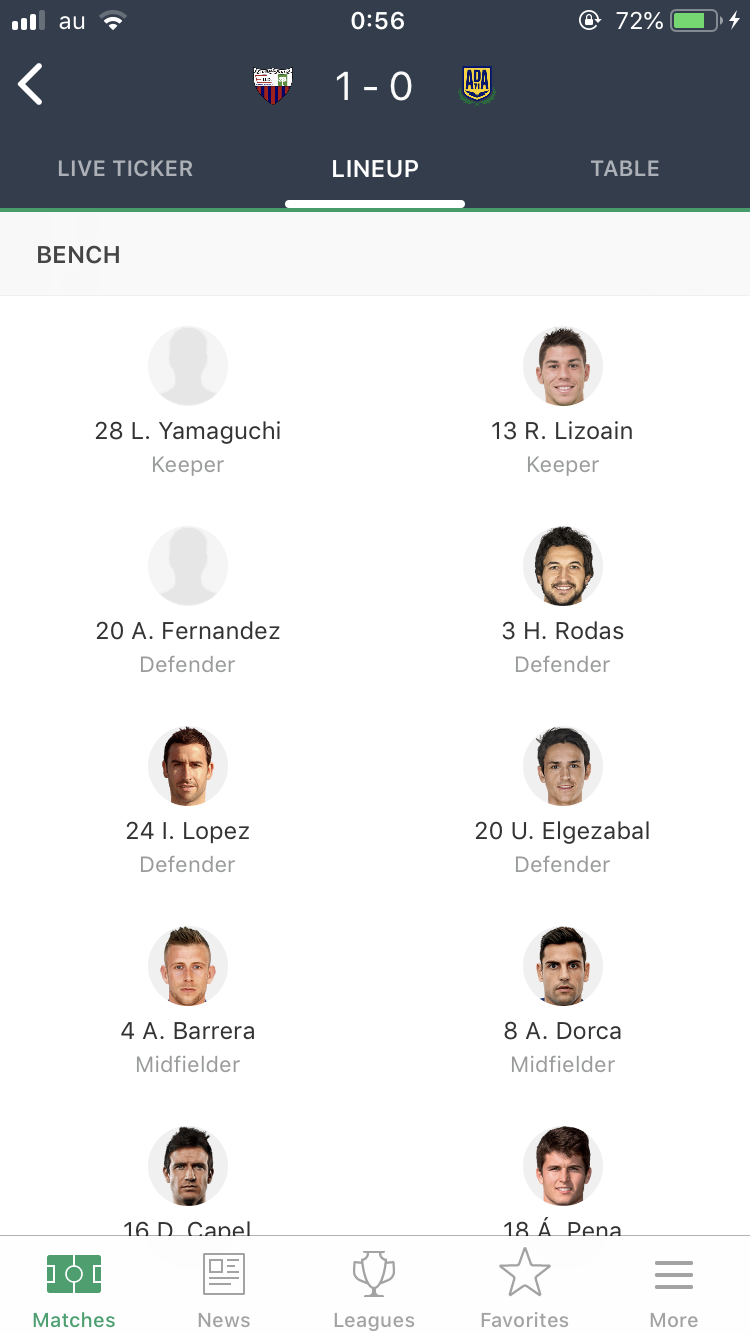This screenshot has width=750, height=1334.
Task: Select midfielder A. Barrera
Action: pos(188,1000)
